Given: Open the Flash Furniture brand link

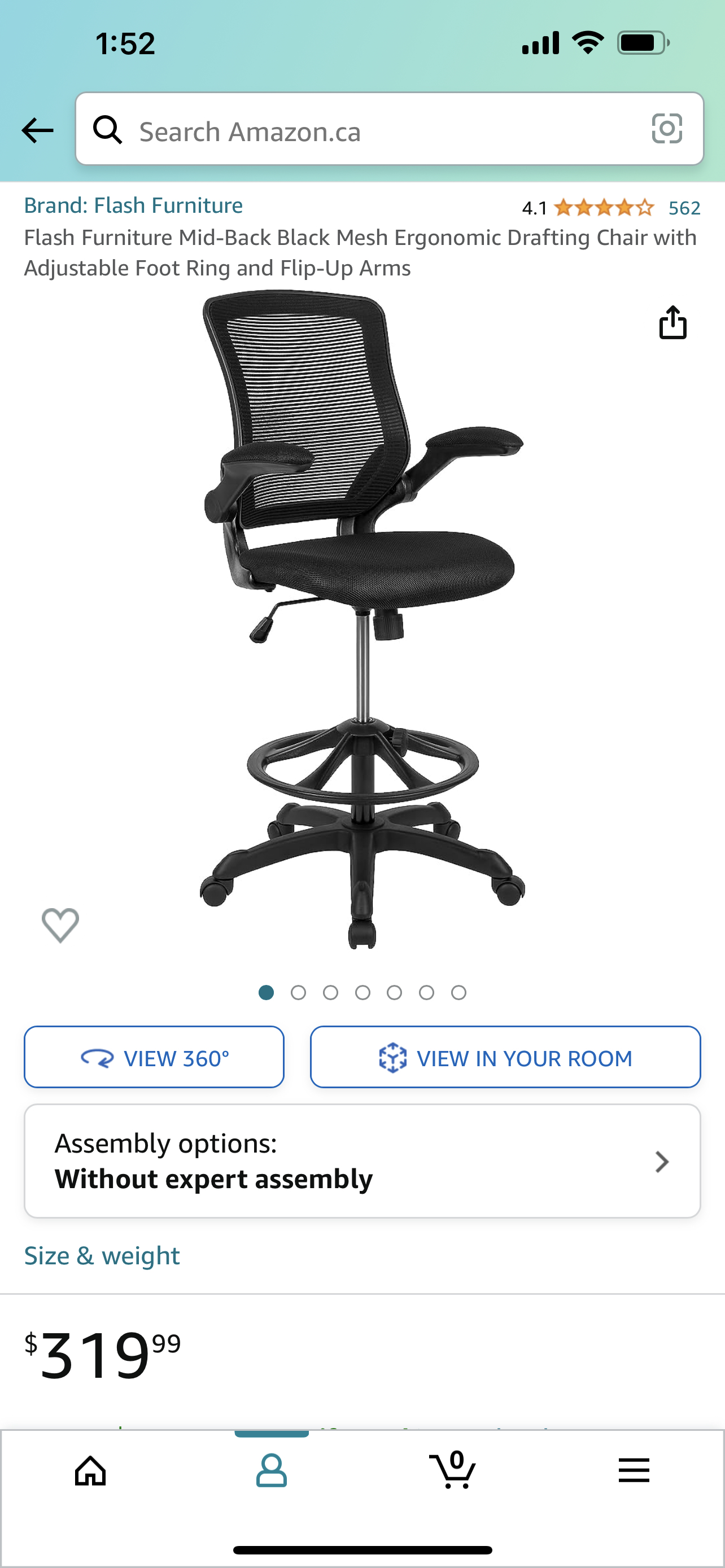Looking at the screenshot, I should click(133, 206).
